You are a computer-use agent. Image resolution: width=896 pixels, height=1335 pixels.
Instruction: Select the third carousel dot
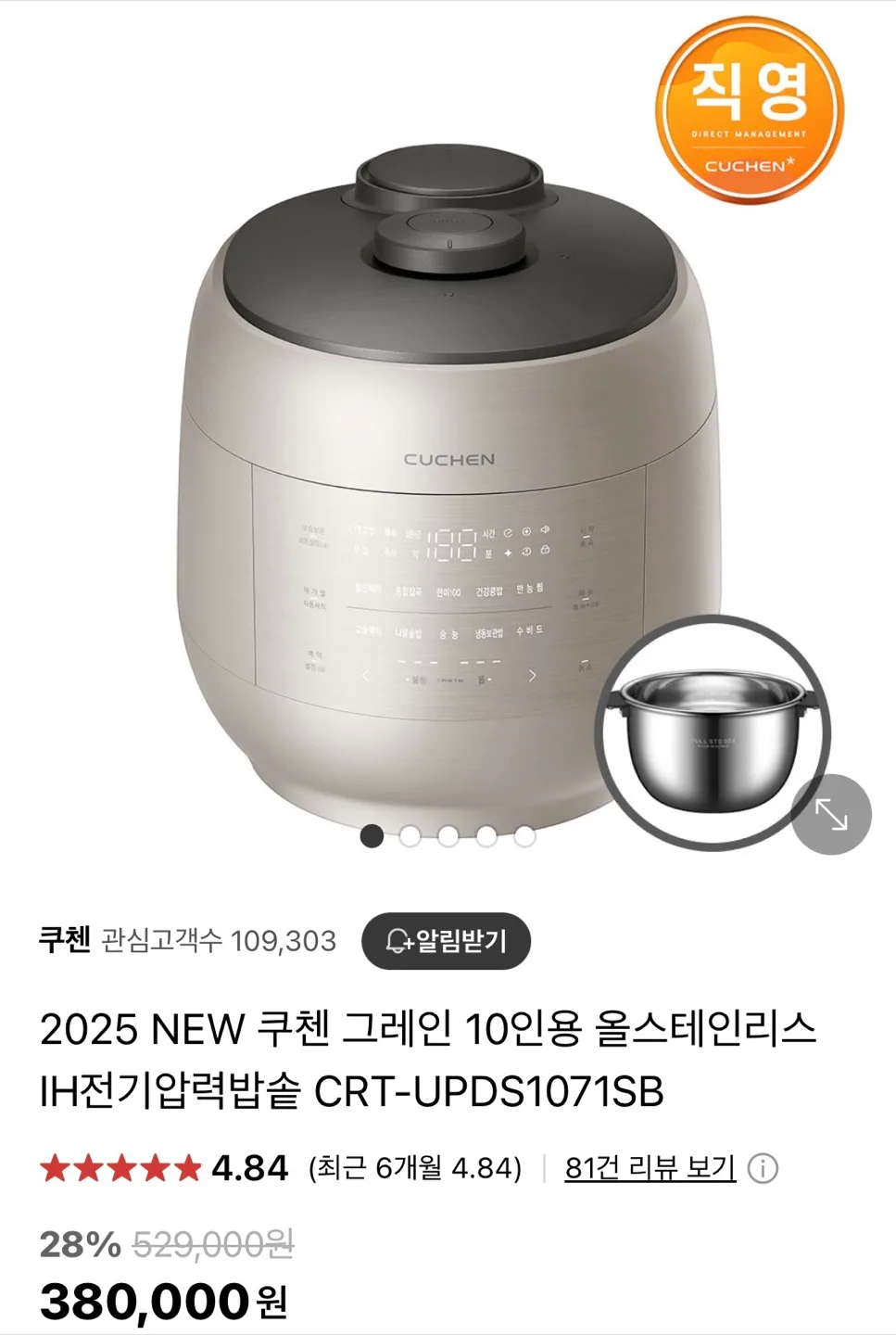pos(448,835)
